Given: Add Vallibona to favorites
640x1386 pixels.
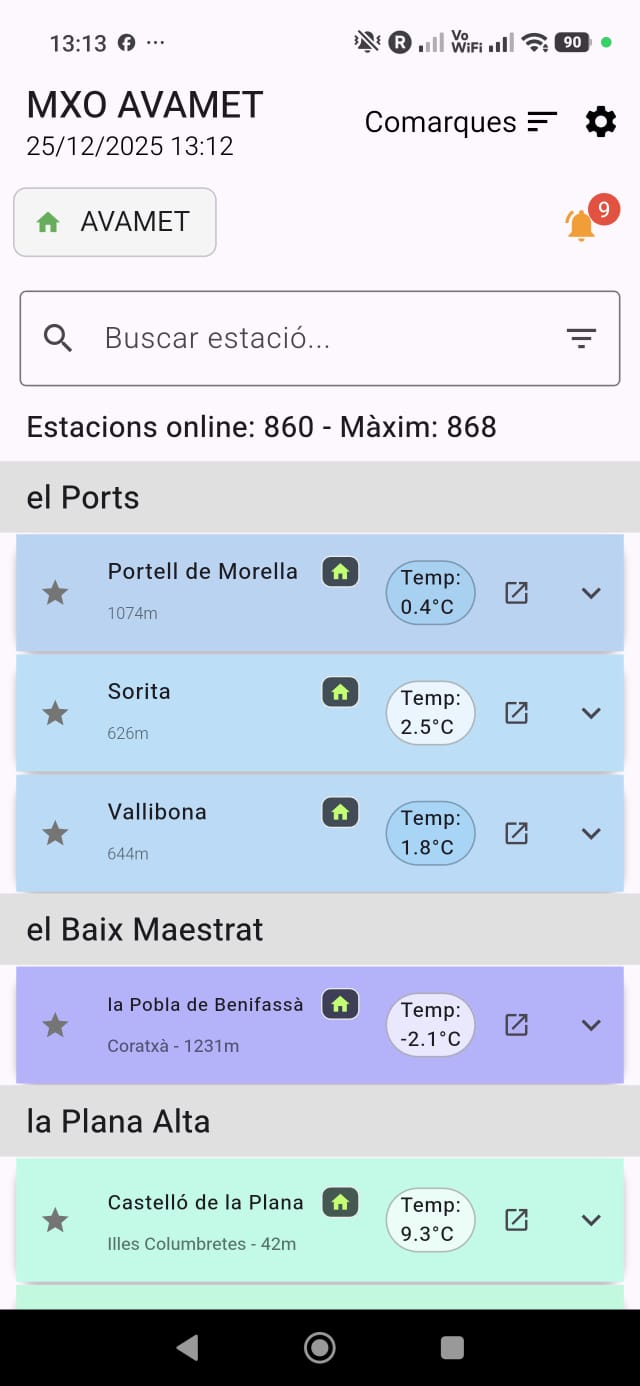Looking at the screenshot, I should pos(55,833).
